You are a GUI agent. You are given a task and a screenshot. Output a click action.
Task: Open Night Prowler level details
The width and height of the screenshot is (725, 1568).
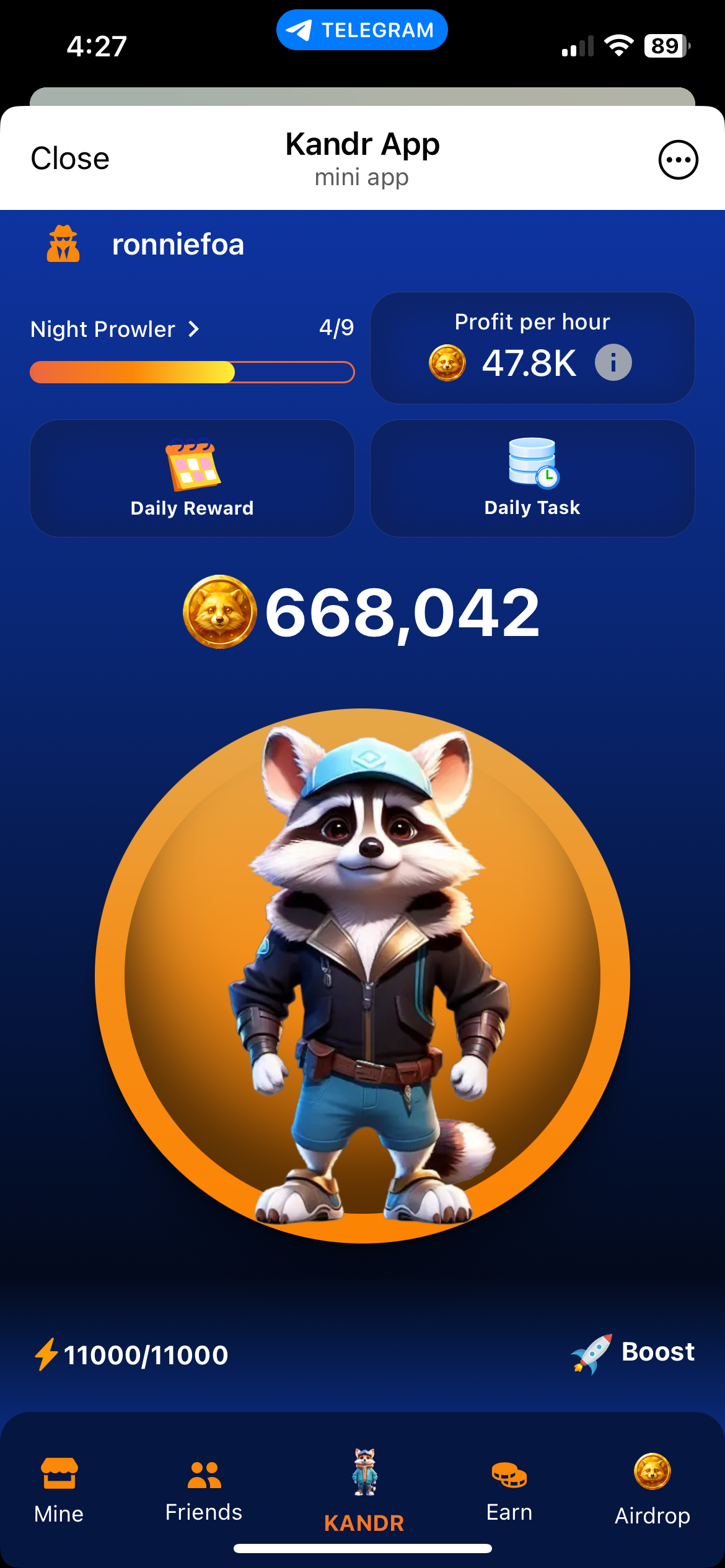point(115,329)
